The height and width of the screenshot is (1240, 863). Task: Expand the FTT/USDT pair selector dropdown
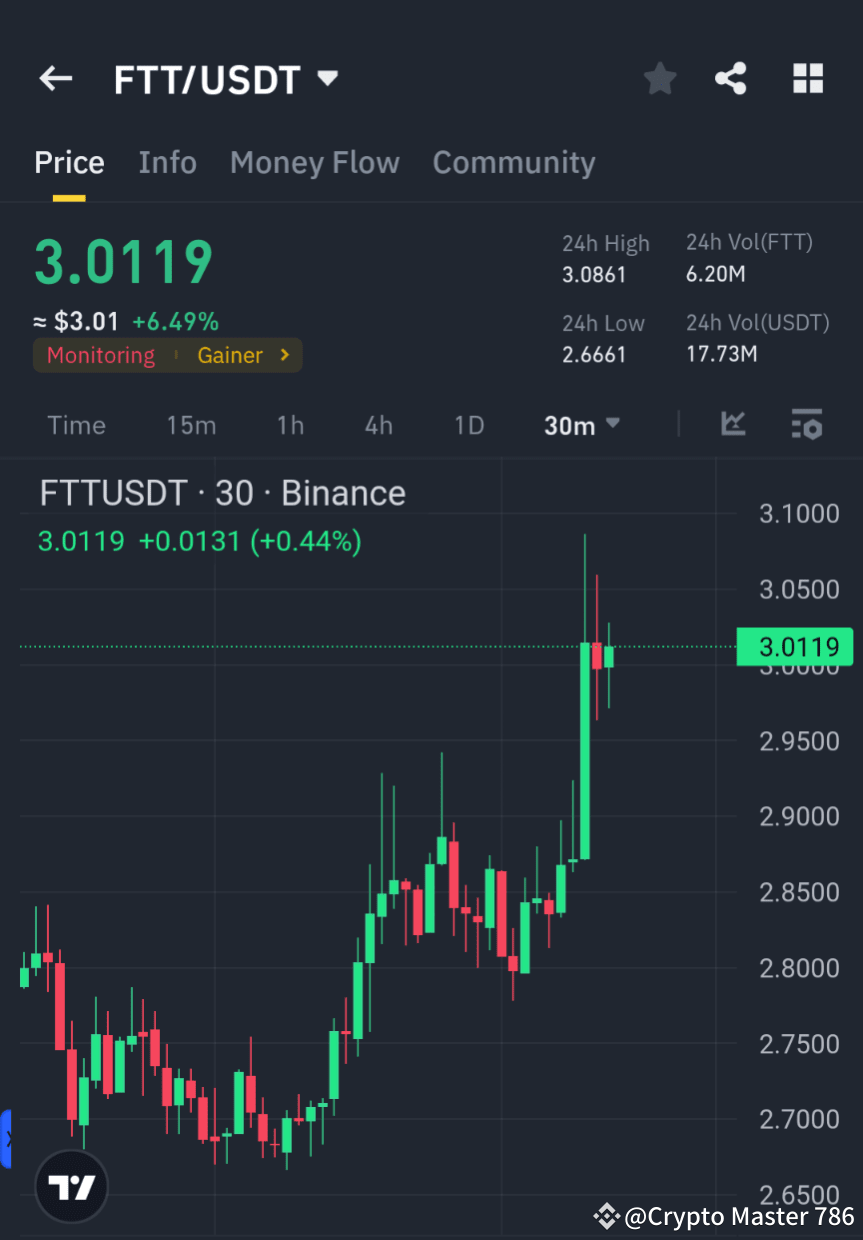click(x=327, y=78)
